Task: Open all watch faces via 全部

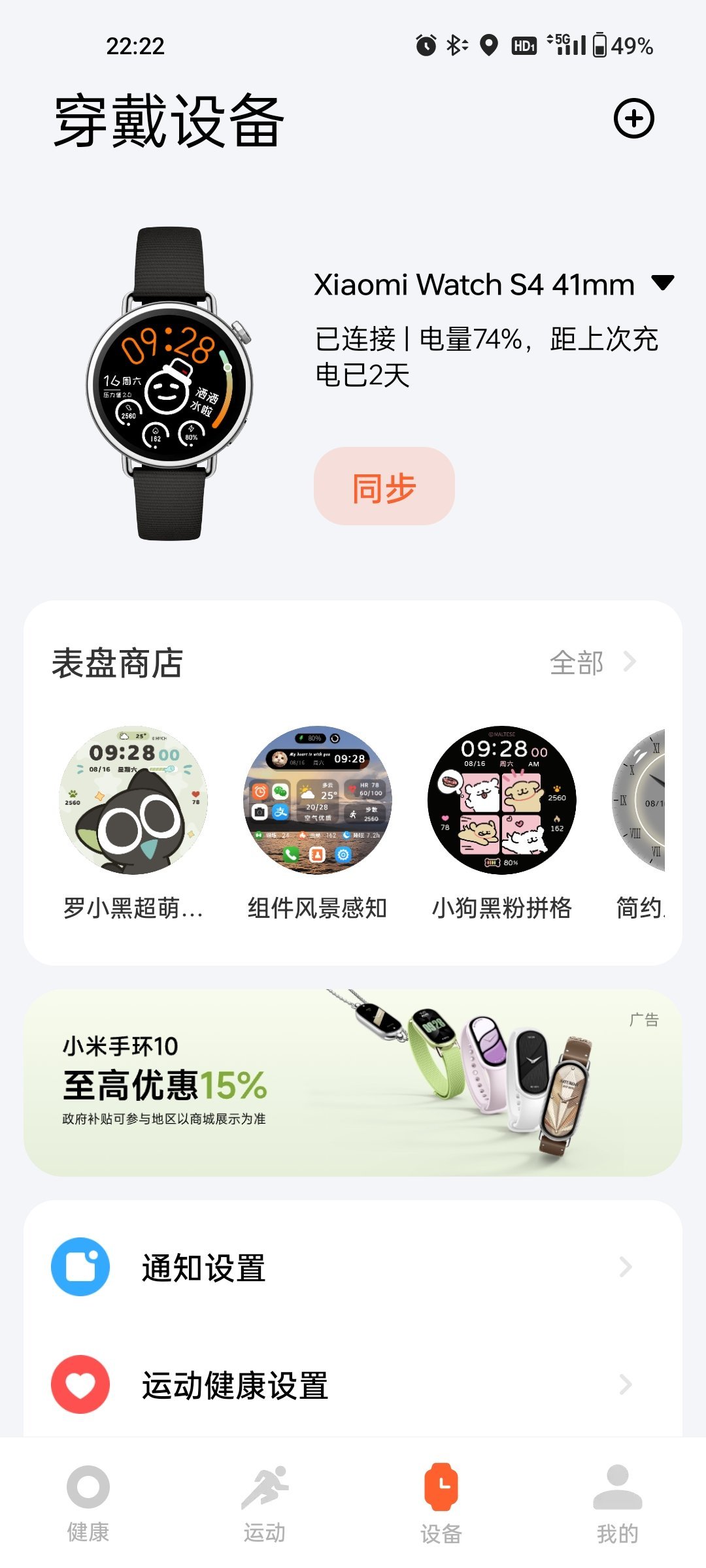Action: pyautogui.click(x=592, y=662)
